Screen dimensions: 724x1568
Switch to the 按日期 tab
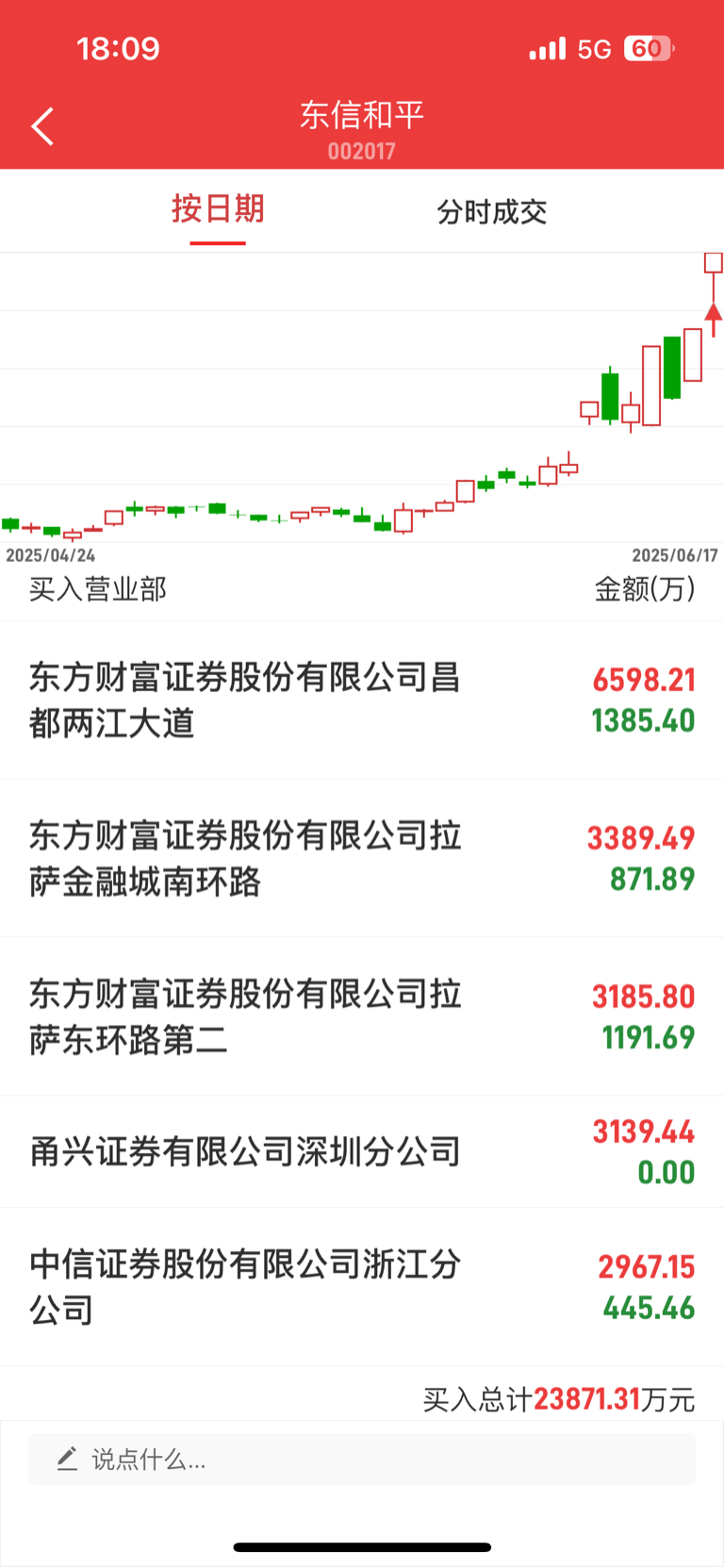click(218, 209)
